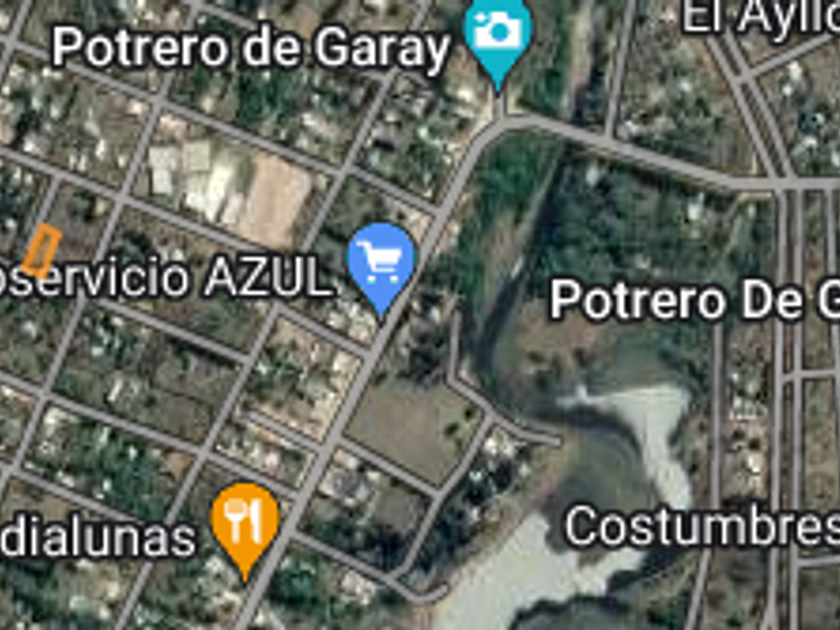The image size is (840, 630).
Task: Open the orange restaurant fork-and-knife pin
Action: (245, 528)
